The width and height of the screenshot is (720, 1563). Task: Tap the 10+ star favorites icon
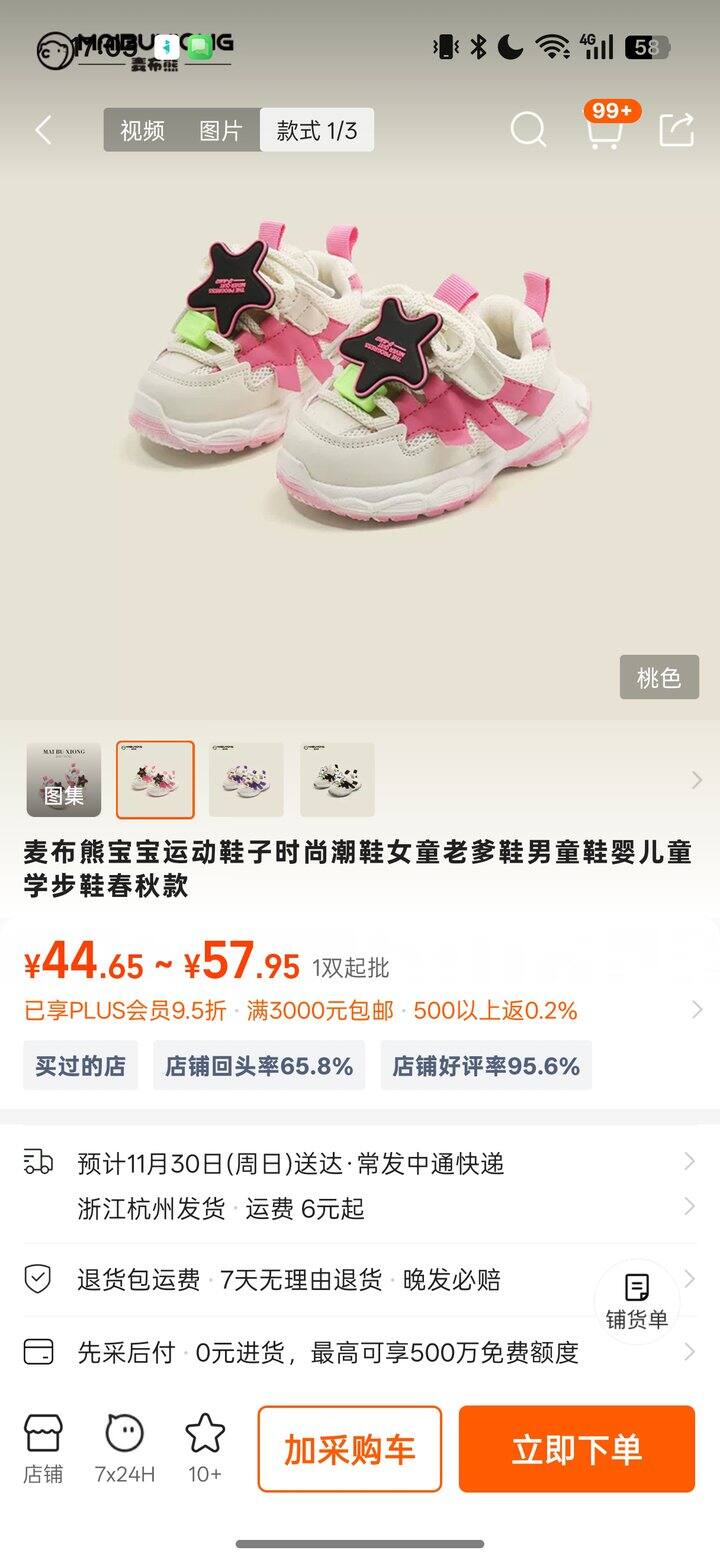(203, 1447)
